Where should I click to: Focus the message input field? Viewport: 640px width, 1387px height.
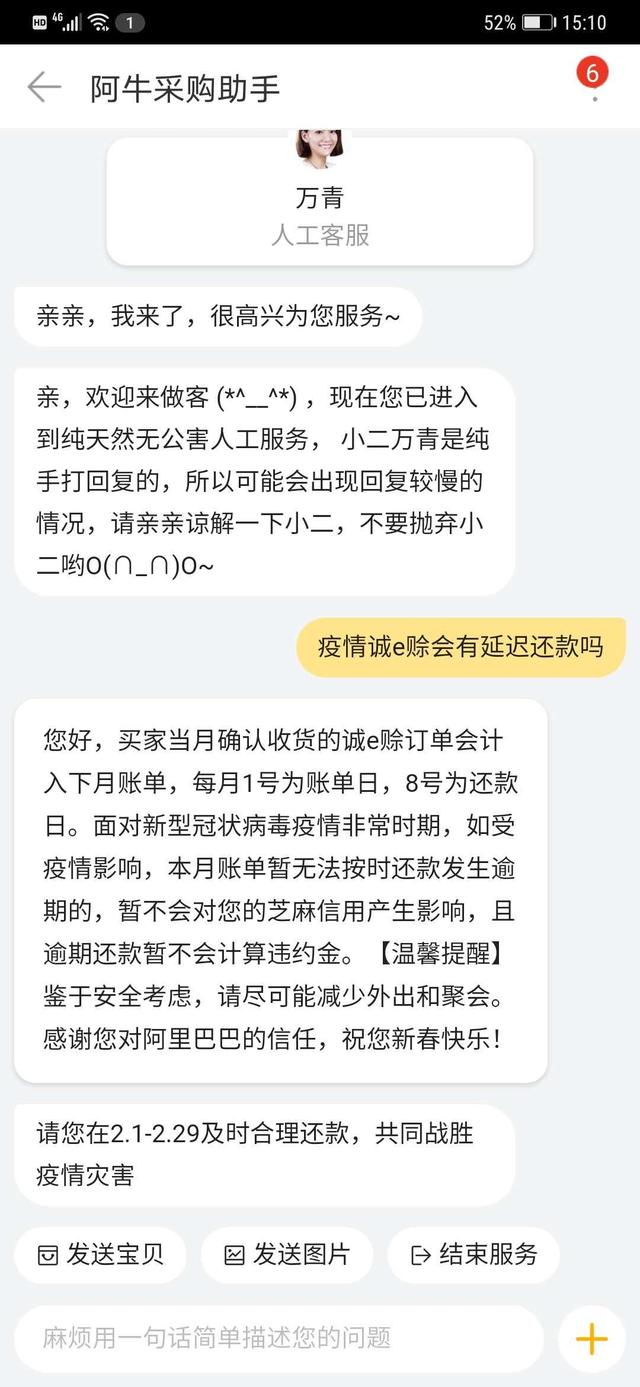(x=279, y=1338)
